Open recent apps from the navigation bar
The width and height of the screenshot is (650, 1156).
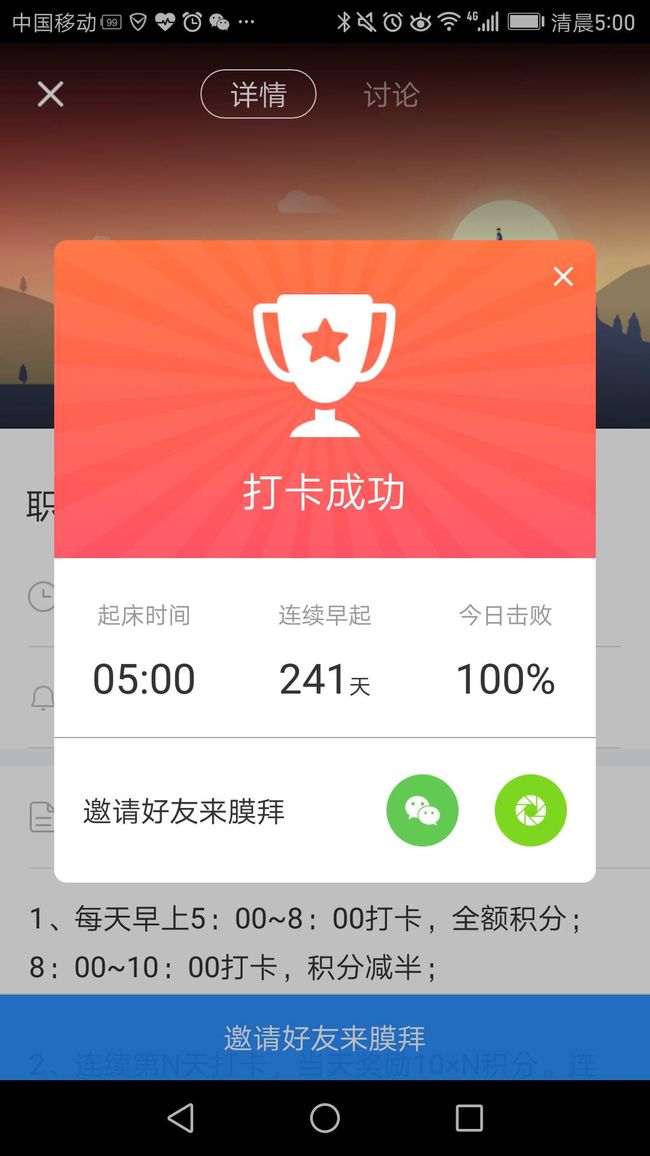[469, 1118]
